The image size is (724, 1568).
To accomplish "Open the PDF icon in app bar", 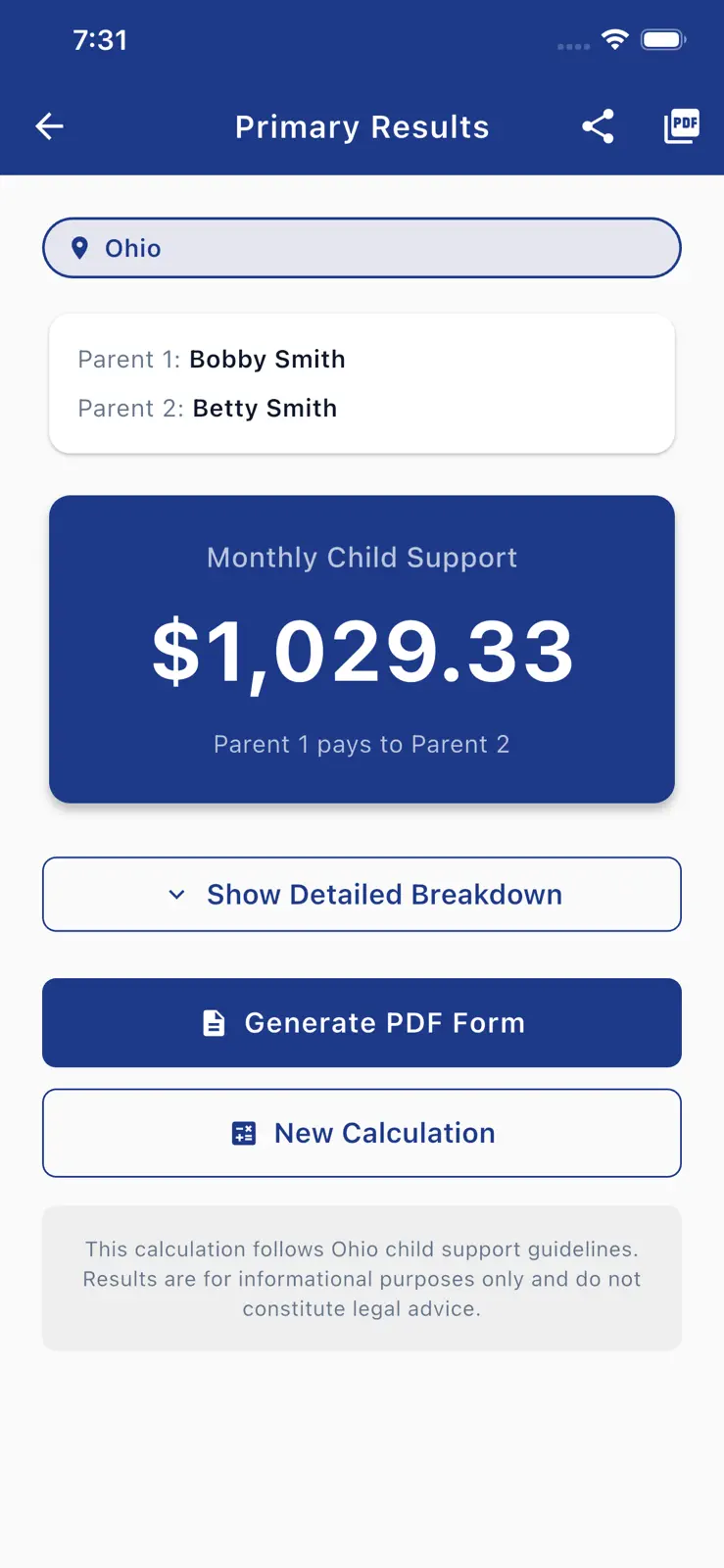I will (x=682, y=126).
